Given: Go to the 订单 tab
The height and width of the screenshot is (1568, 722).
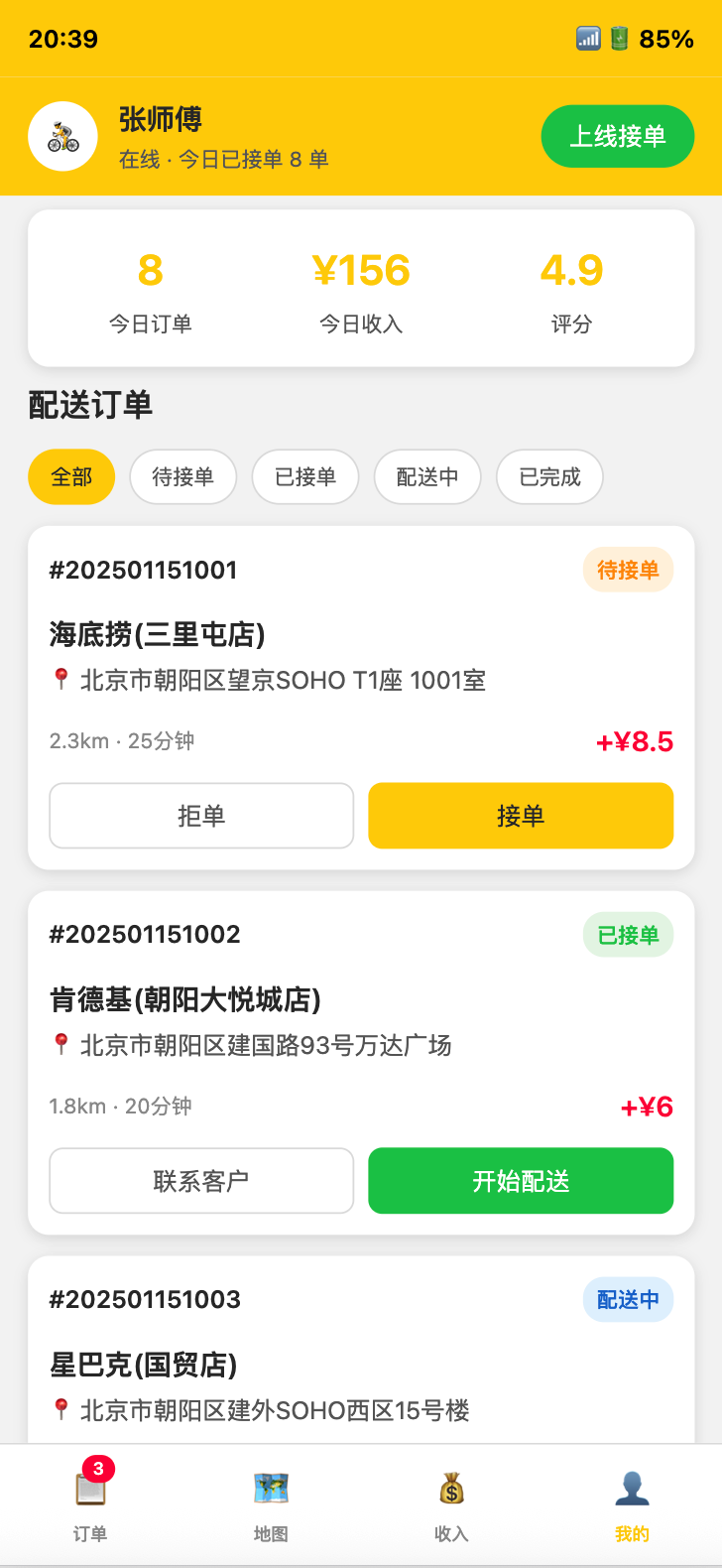Looking at the screenshot, I should (90, 1505).
